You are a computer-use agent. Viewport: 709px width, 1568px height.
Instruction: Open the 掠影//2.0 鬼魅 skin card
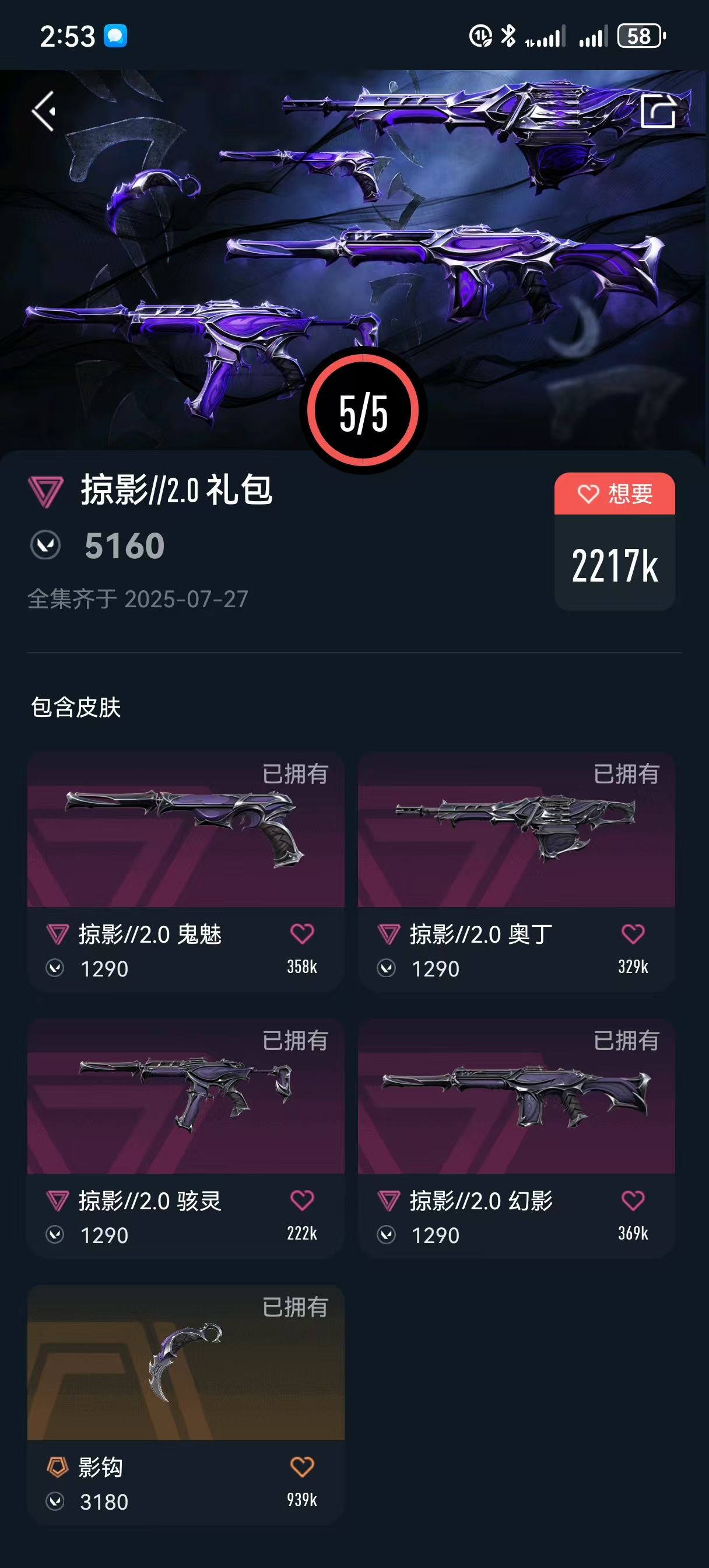[185, 871]
